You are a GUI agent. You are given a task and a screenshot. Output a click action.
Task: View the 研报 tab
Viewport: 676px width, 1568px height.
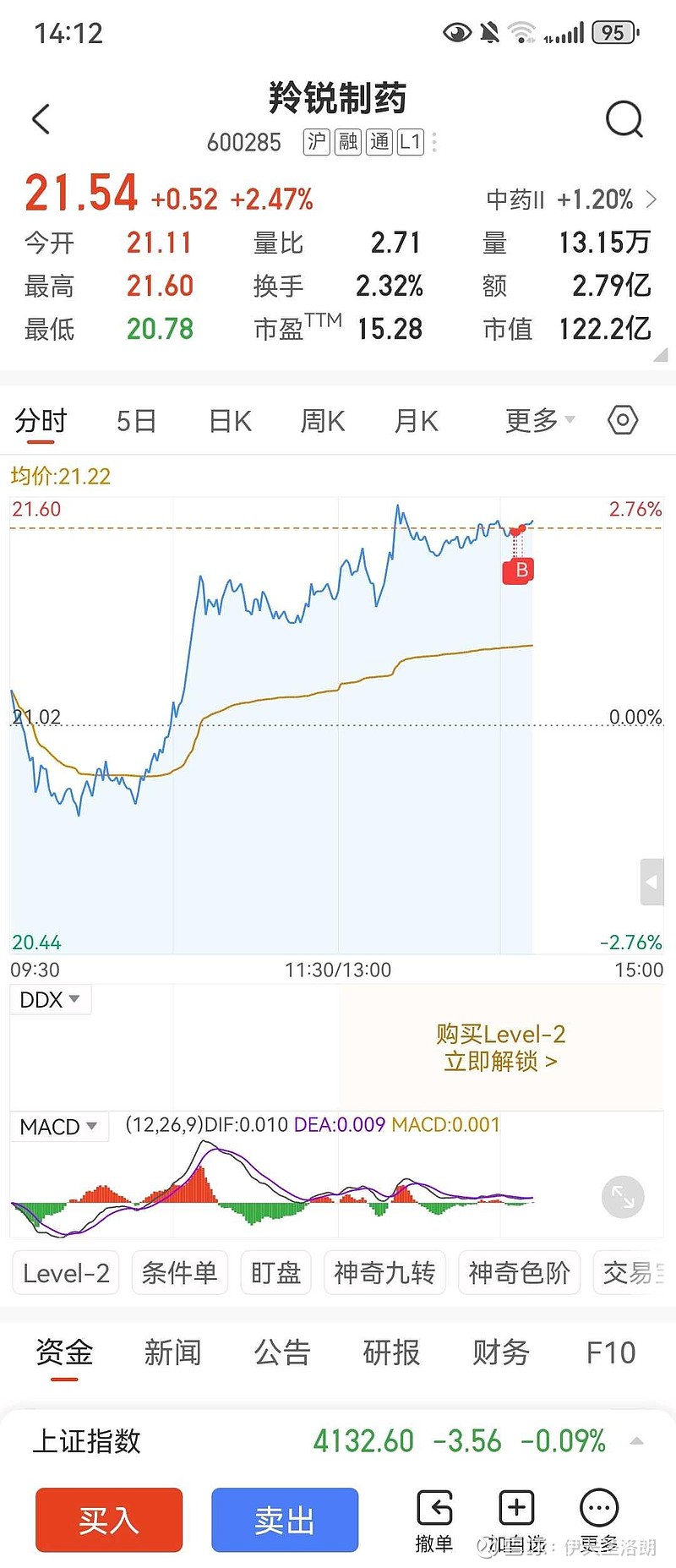pos(391,1352)
